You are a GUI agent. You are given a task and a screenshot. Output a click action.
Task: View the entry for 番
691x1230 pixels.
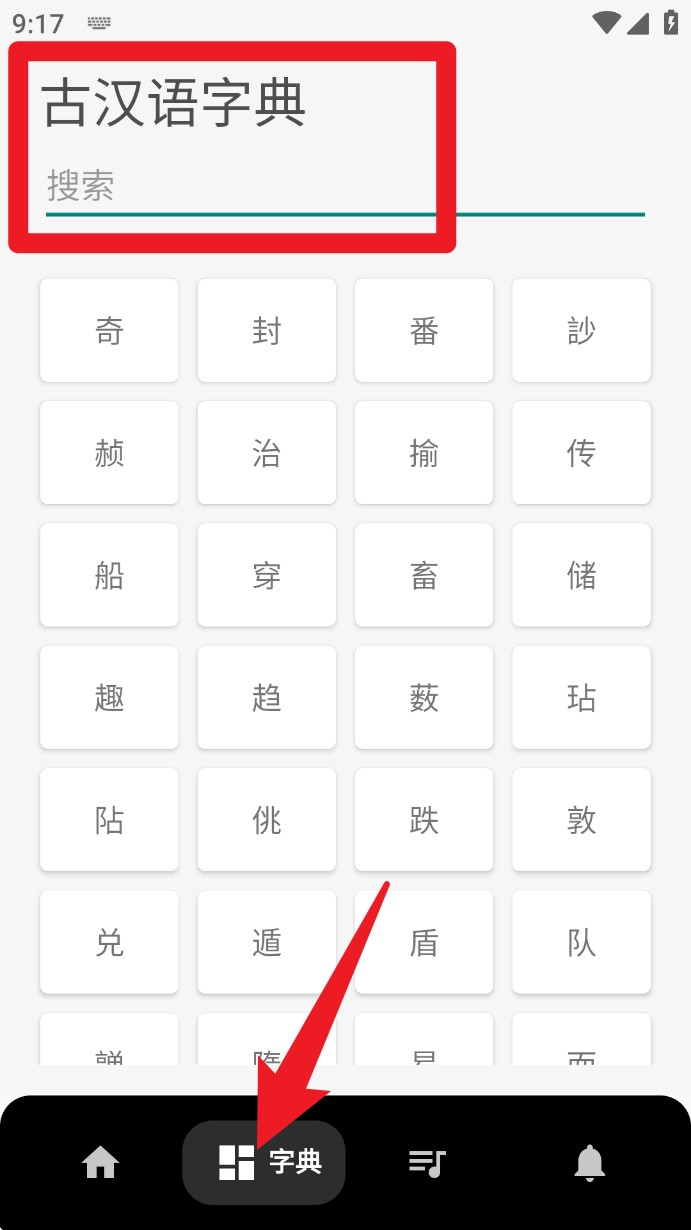pos(424,330)
